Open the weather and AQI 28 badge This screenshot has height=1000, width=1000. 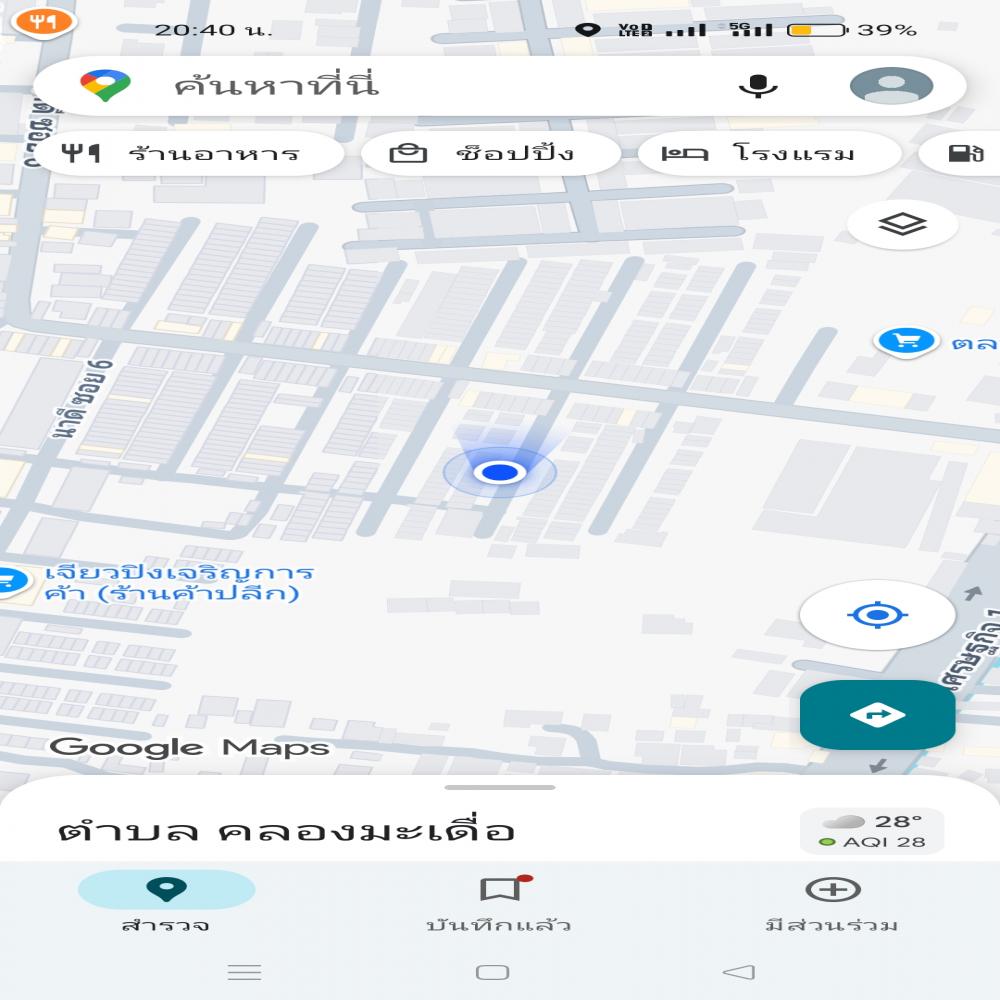coord(872,831)
